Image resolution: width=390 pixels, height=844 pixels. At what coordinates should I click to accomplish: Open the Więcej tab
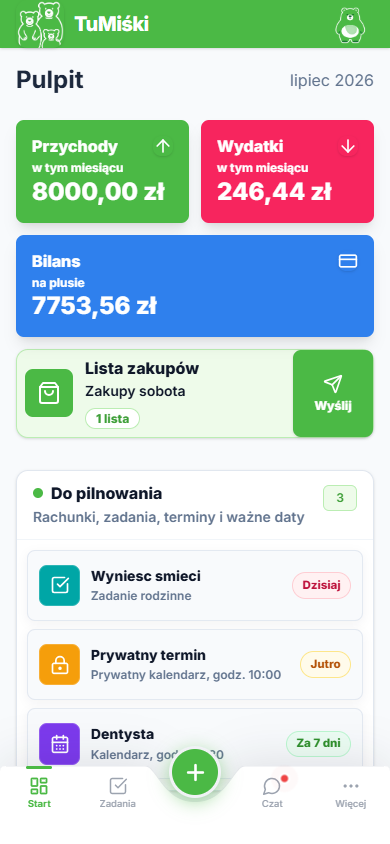[x=351, y=792]
